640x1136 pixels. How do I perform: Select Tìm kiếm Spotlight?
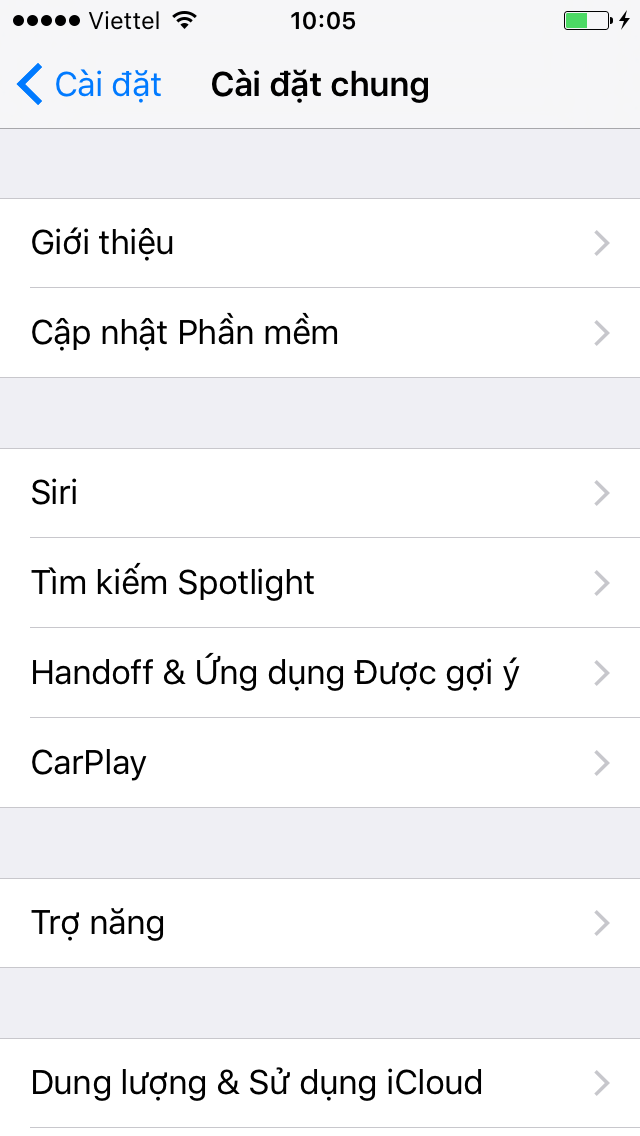(320, 582)
